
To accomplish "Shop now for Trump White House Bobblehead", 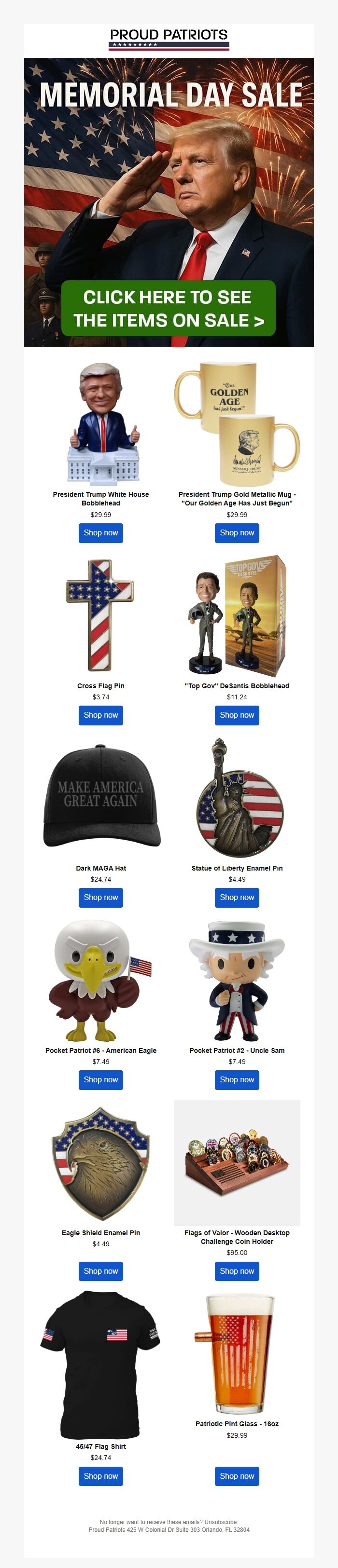I will 100,532.
